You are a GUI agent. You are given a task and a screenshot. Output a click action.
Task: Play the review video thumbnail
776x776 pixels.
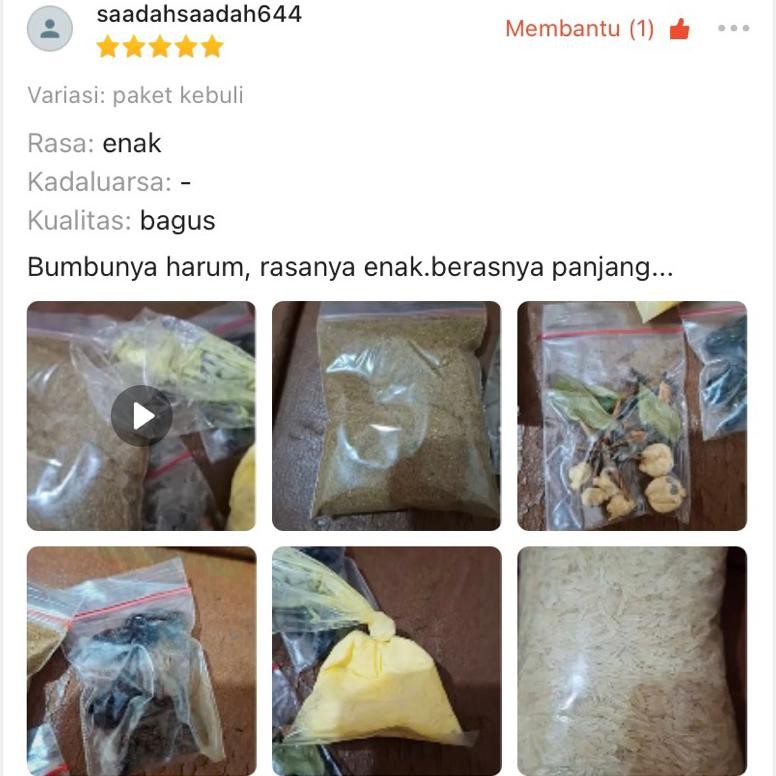point(141,415)
